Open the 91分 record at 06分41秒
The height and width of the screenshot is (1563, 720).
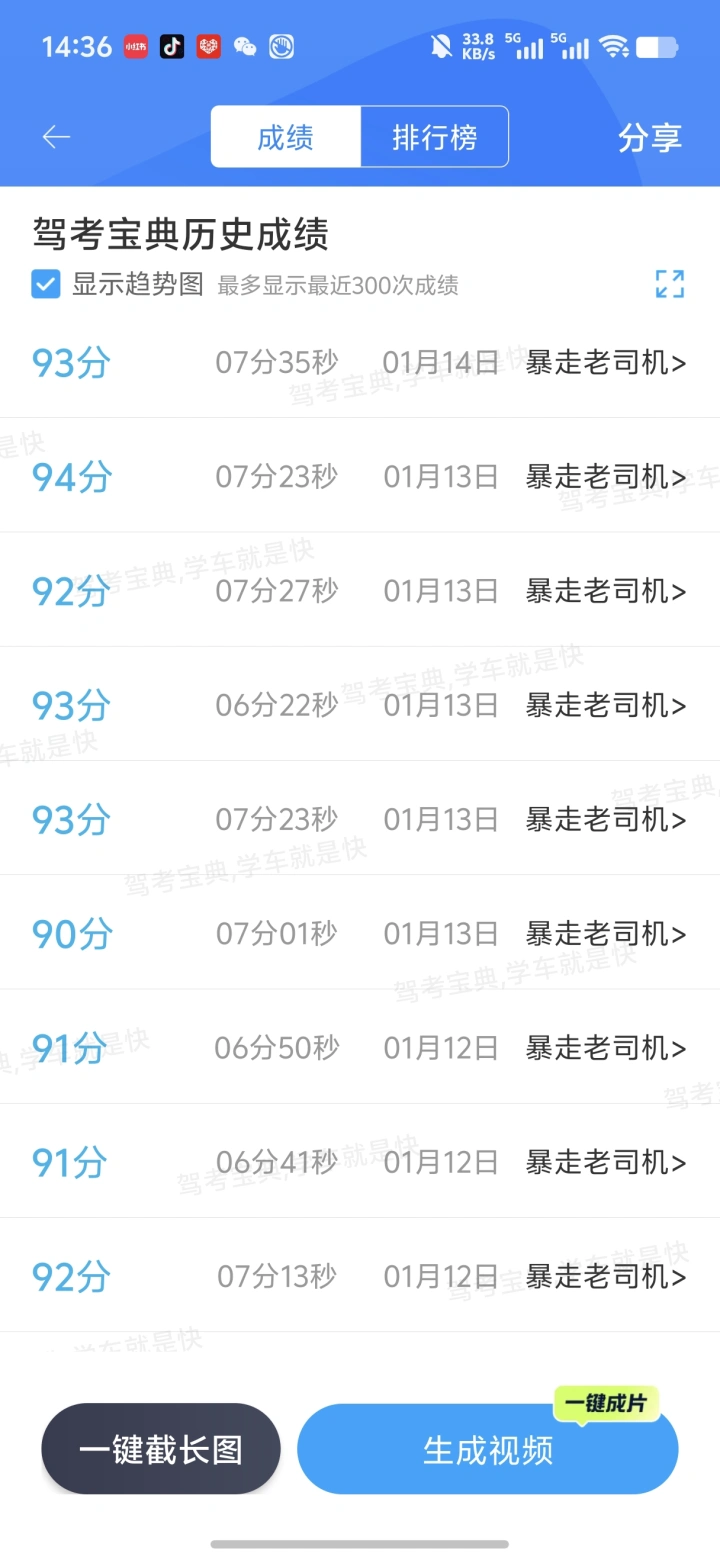(360, 1161)
